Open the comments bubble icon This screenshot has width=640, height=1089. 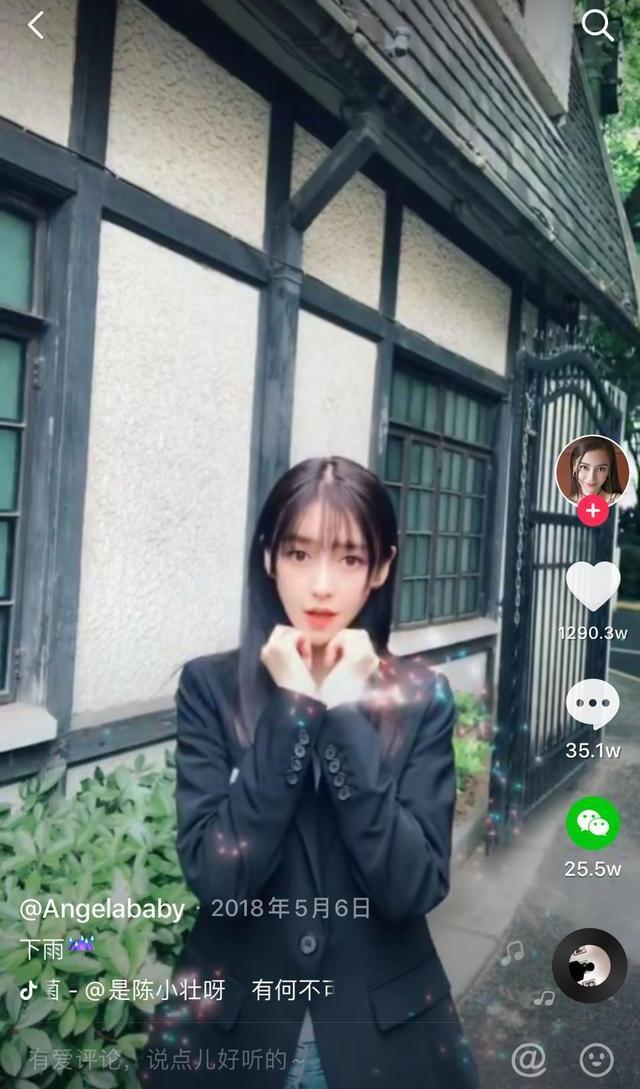[x=592, y=703]
